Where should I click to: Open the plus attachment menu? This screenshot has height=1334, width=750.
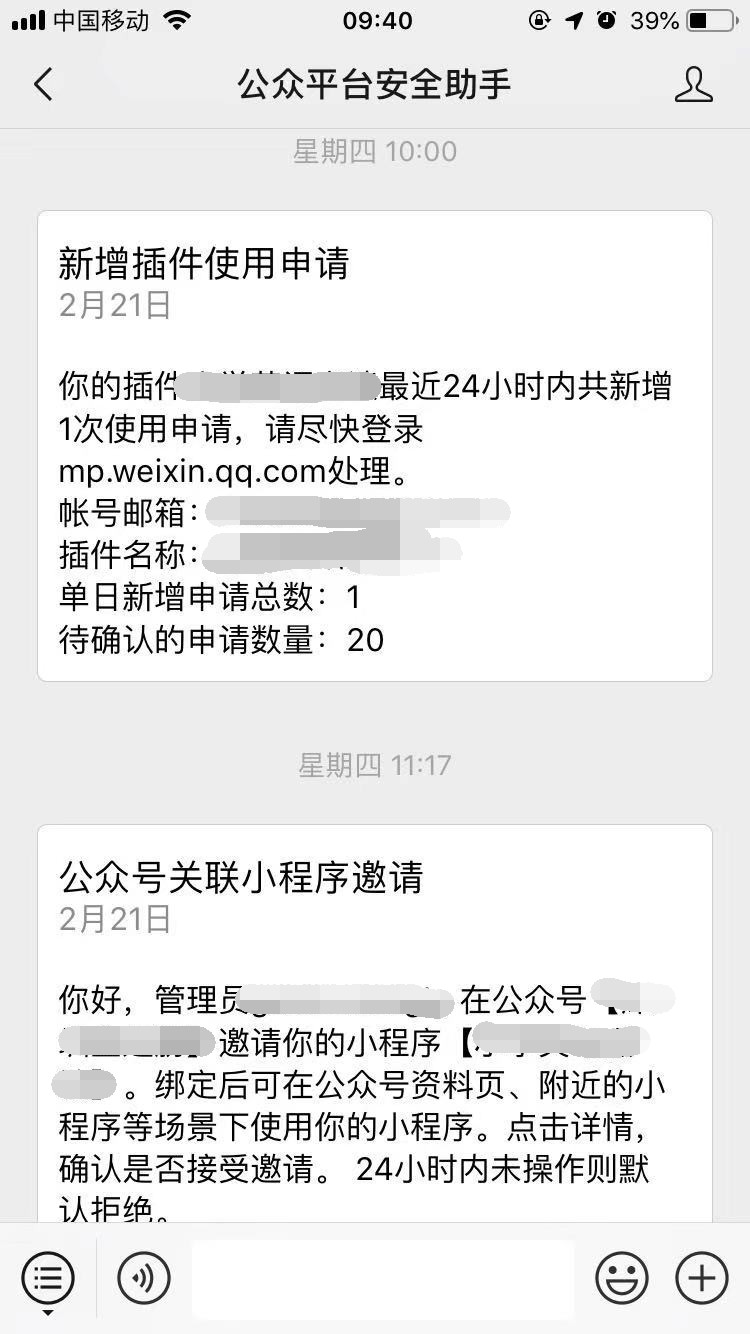(702, 1277)
